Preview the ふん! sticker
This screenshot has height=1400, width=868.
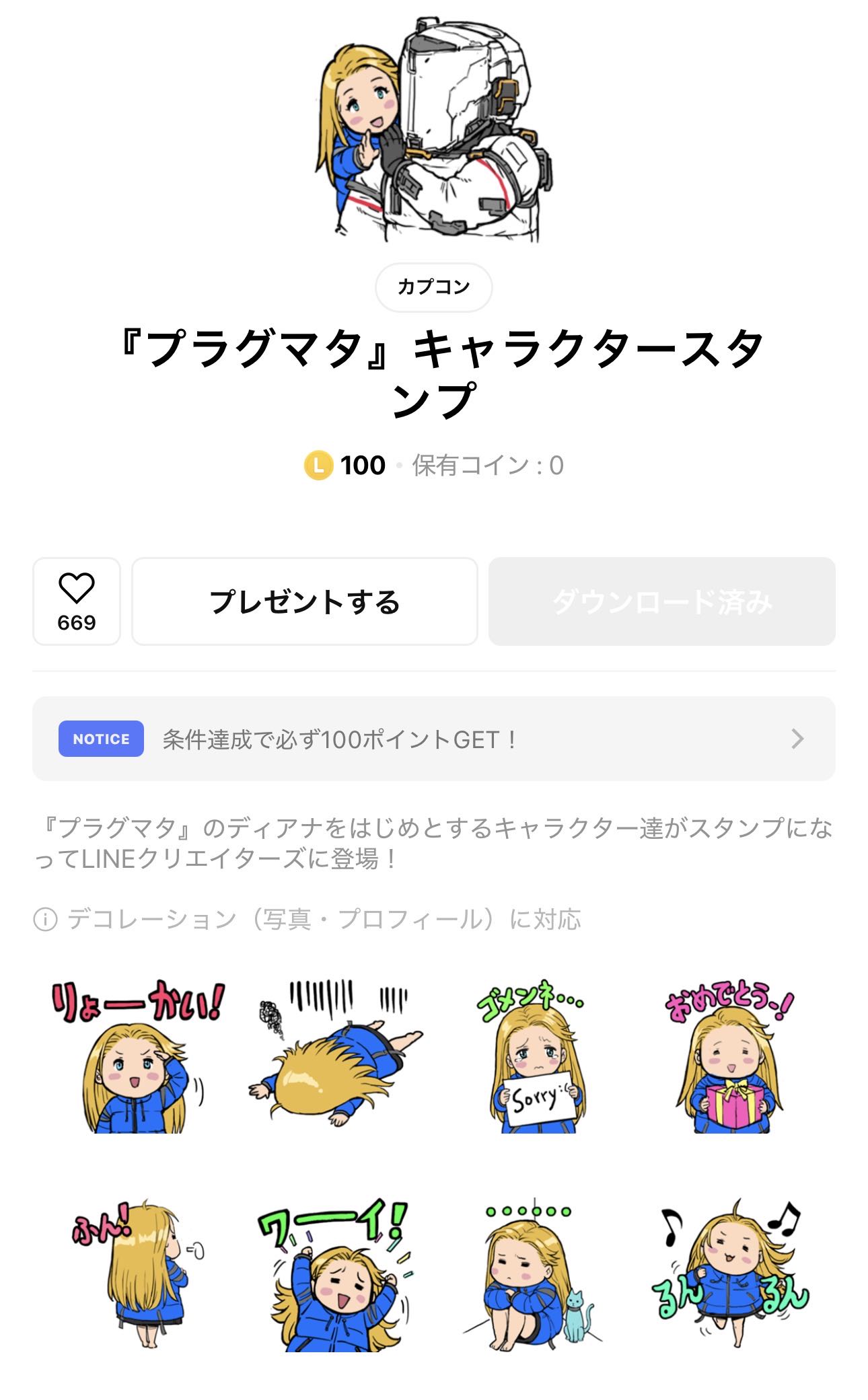(137, 1275)
